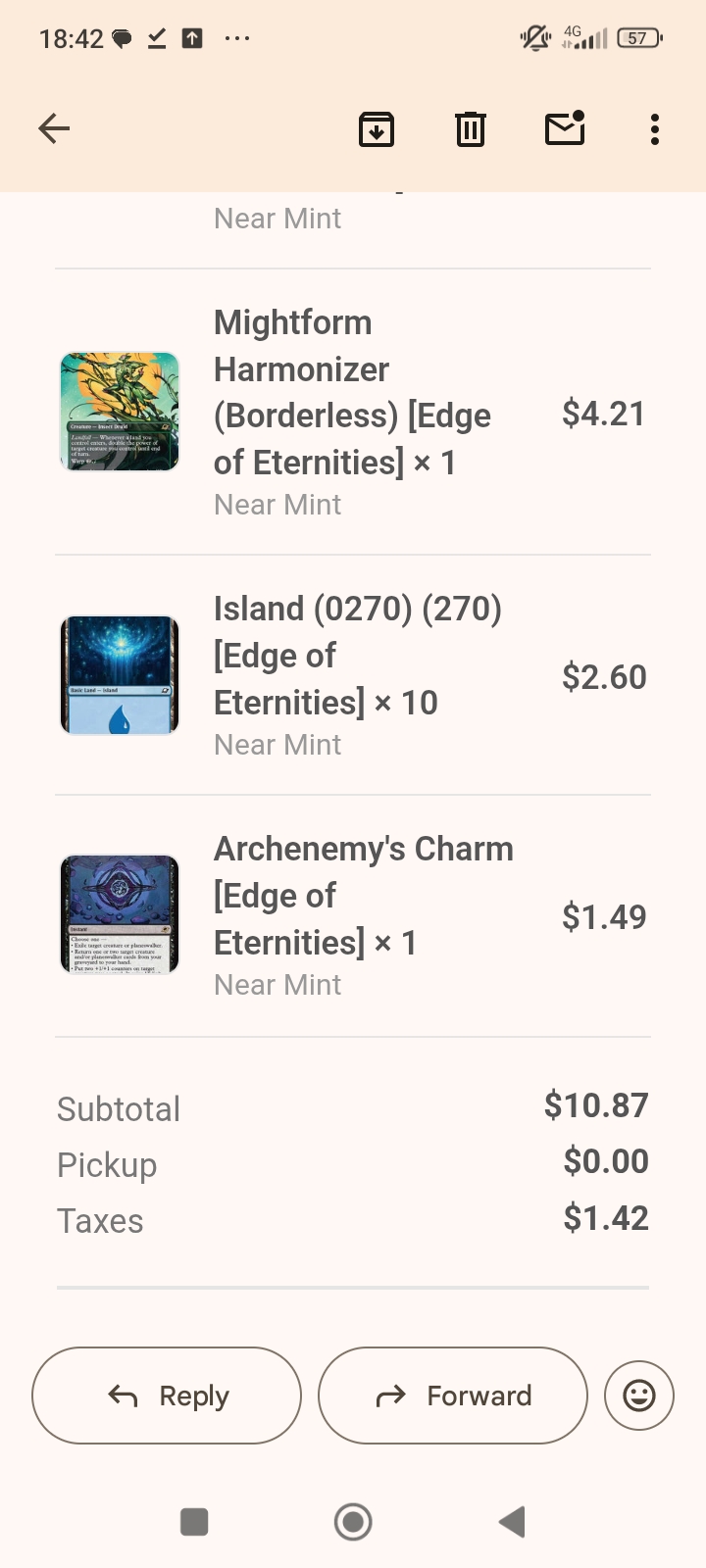Forward this email
The height and width of the screenshot is (1568, 706).
[453, 1396]
